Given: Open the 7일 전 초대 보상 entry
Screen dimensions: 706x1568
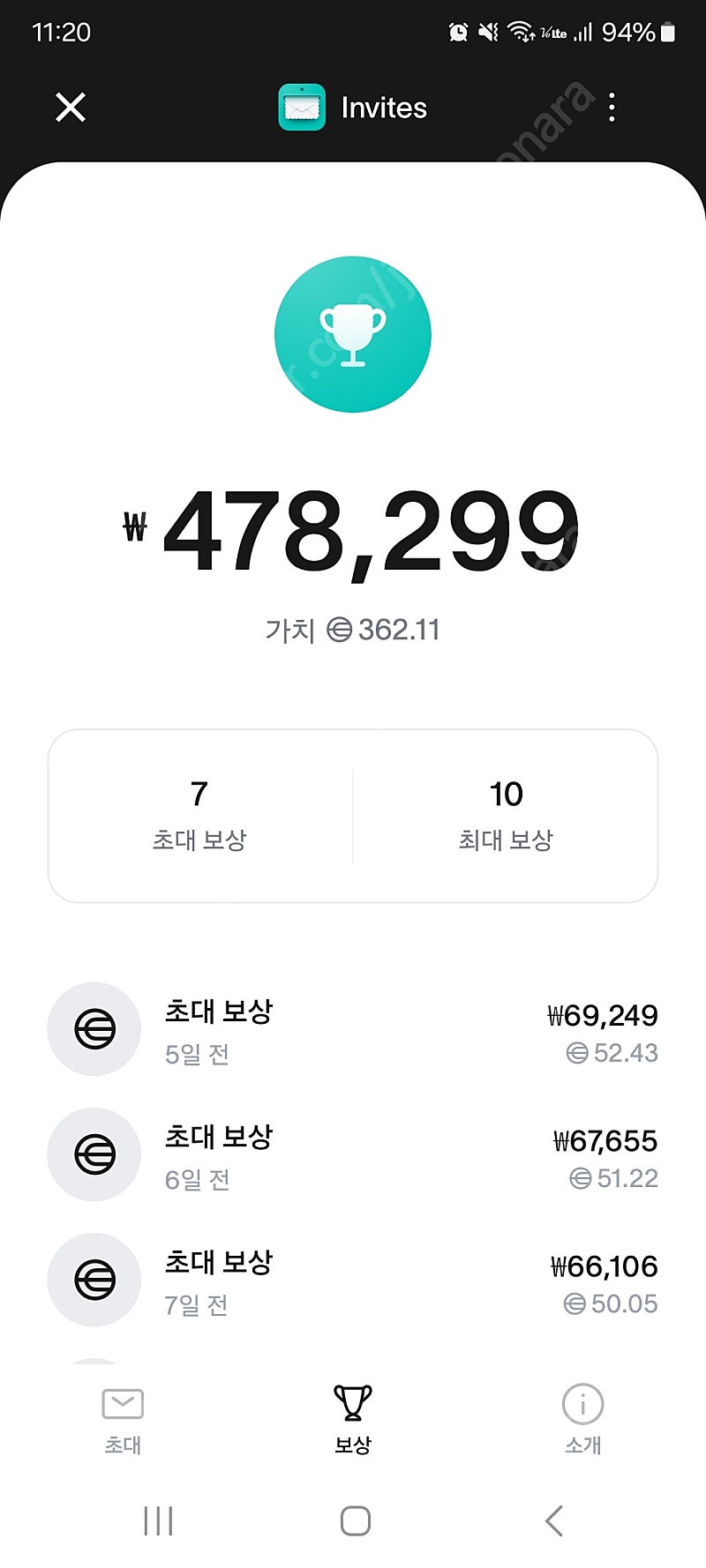Looking at the screenshot, I should [x=353, y=1281].
